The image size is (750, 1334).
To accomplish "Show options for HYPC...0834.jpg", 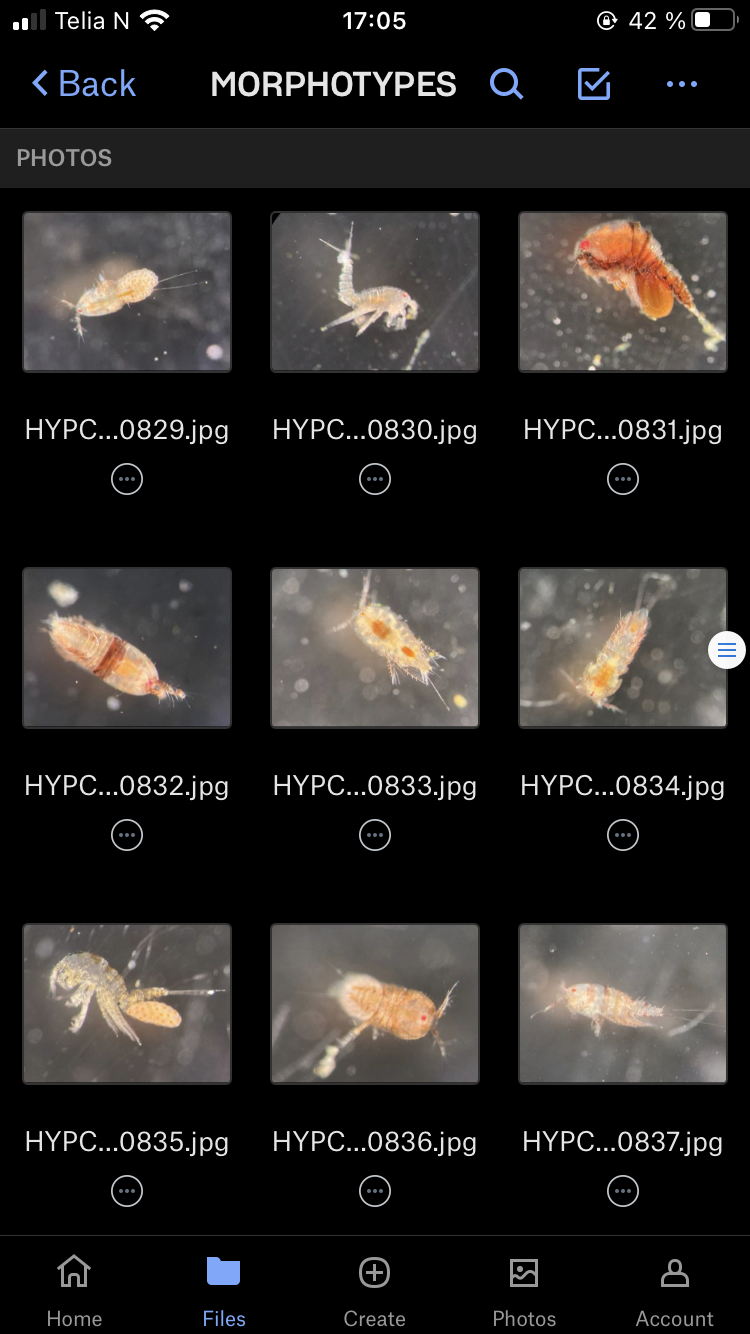I will [623, 835].
